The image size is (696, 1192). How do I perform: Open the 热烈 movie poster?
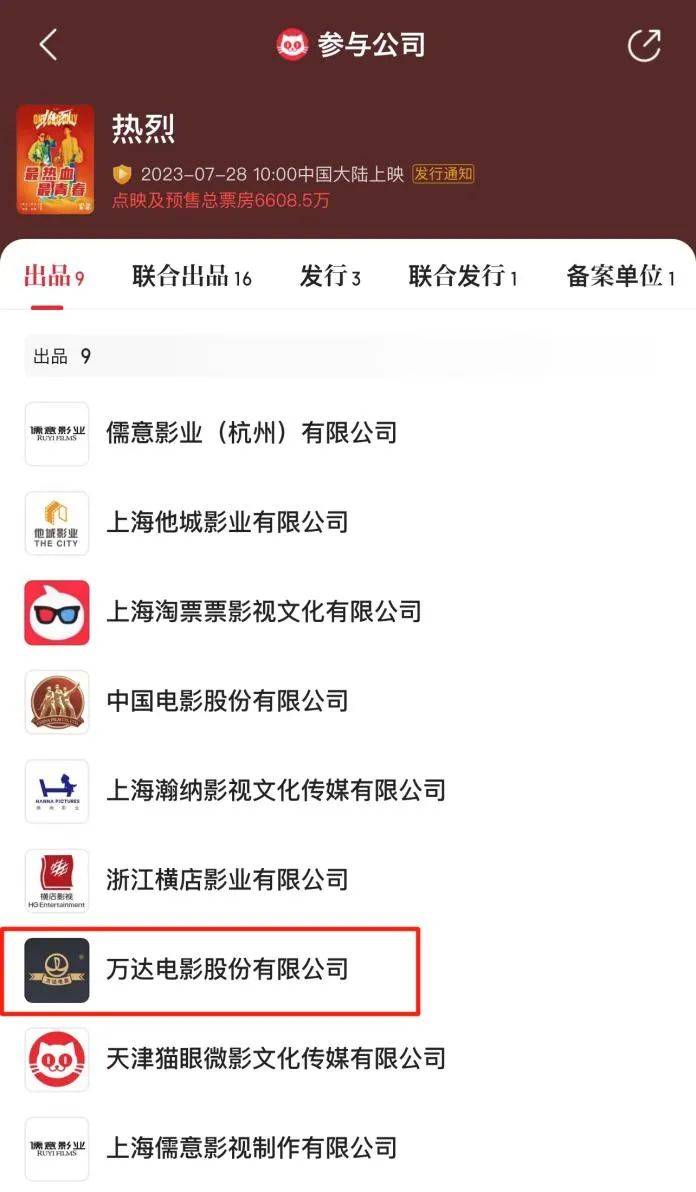[56, 160]
